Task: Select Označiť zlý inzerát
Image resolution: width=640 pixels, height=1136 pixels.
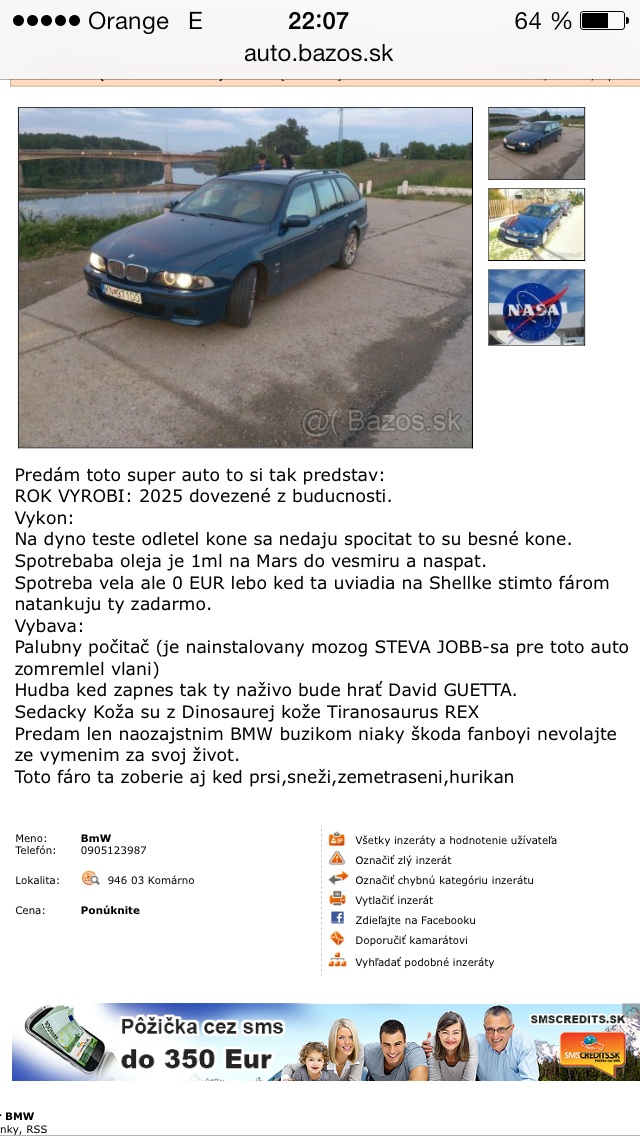Action: tap(403, 860)
